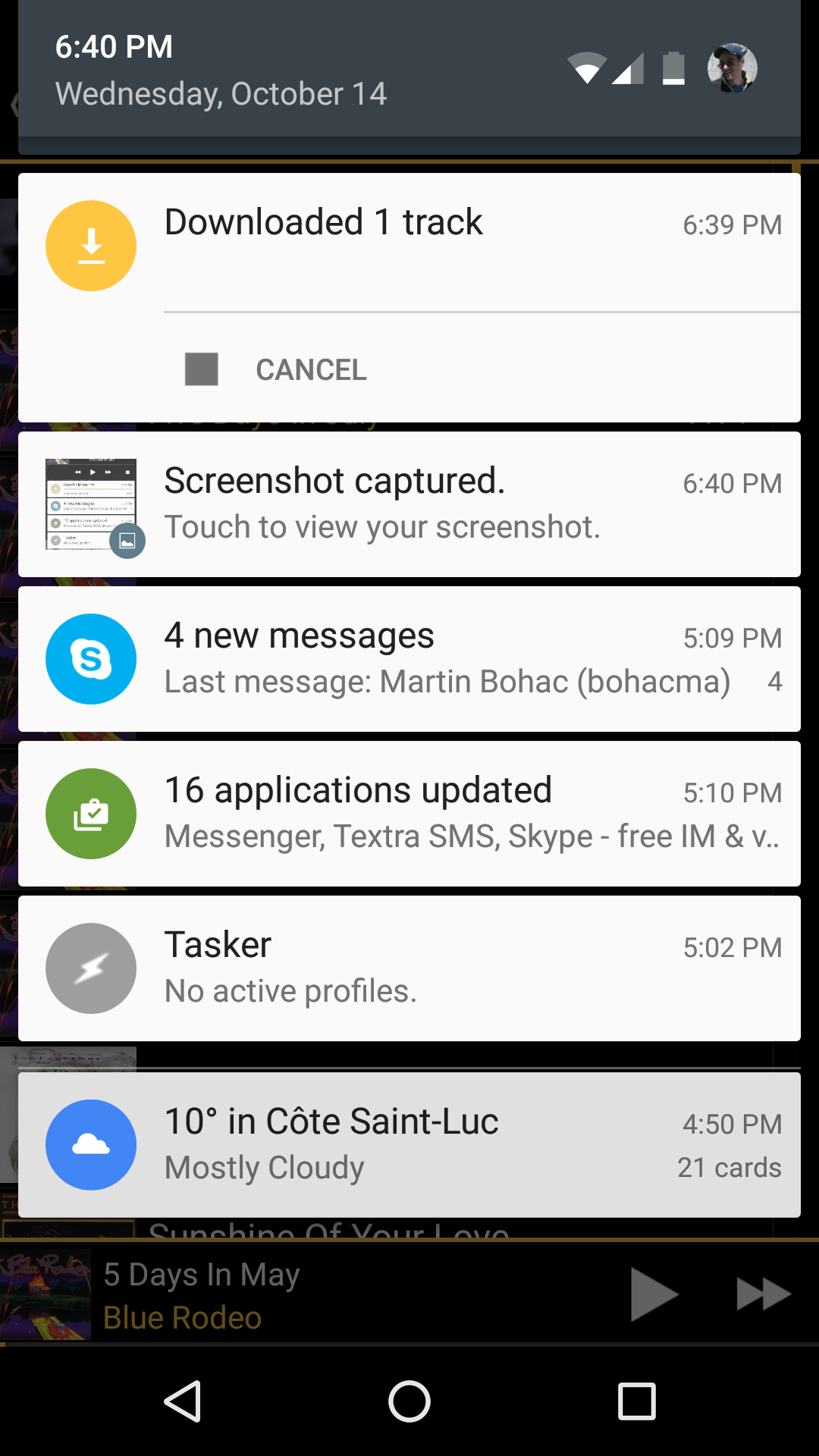
Task: Open the 16 applications updated notification
Action: (409, 814)
